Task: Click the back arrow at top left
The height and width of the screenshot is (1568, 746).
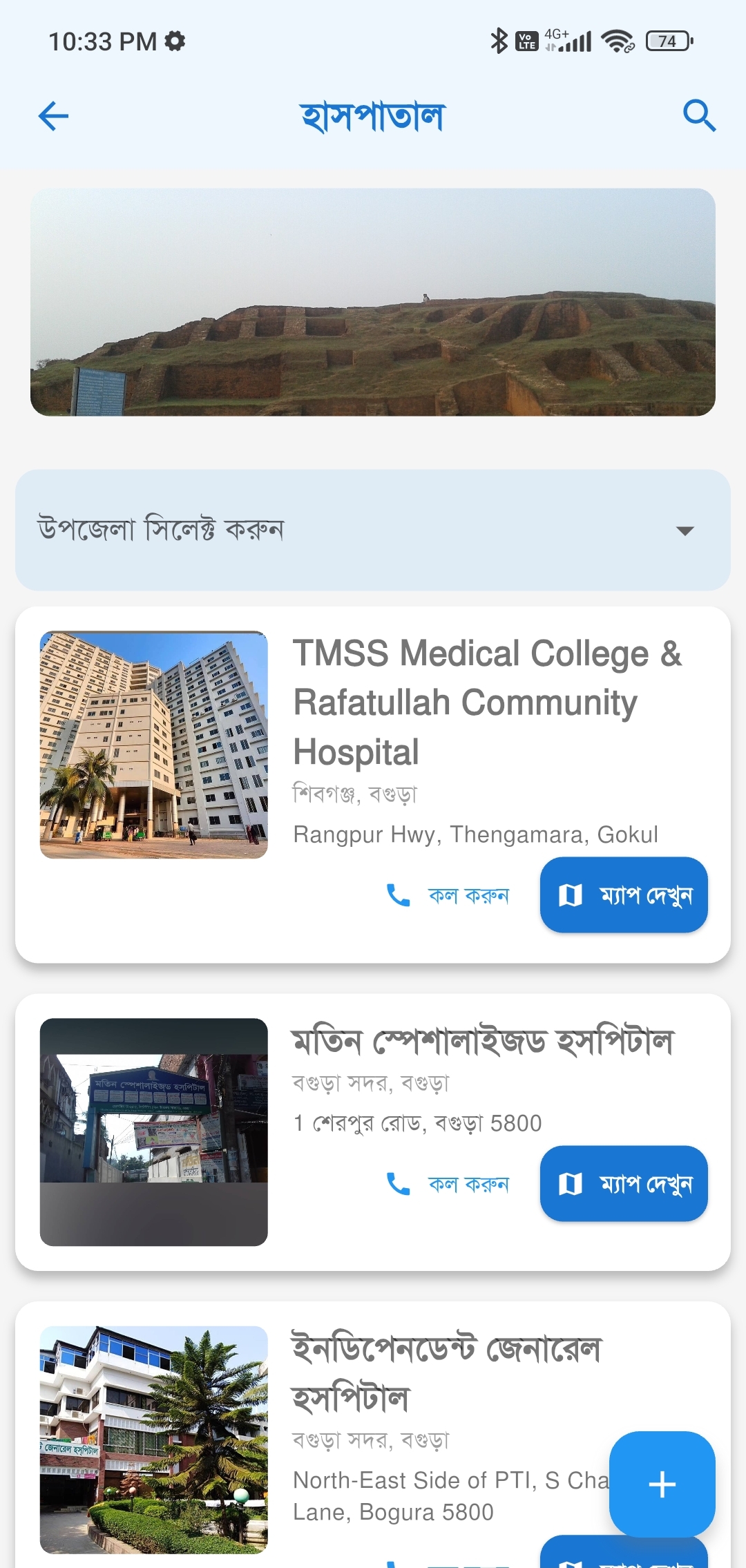Action: [x=52, y=116]
